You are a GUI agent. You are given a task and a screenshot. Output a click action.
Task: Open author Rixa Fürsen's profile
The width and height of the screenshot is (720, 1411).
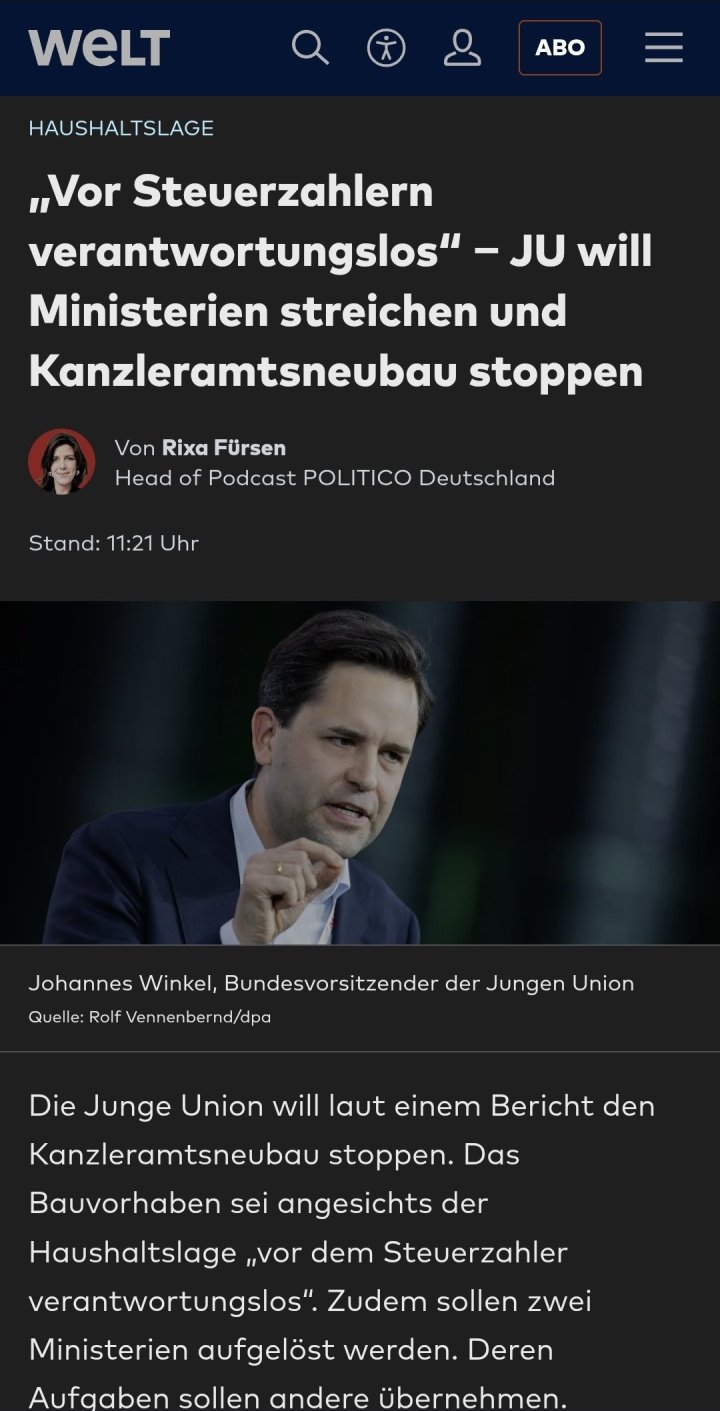(224, 447)
